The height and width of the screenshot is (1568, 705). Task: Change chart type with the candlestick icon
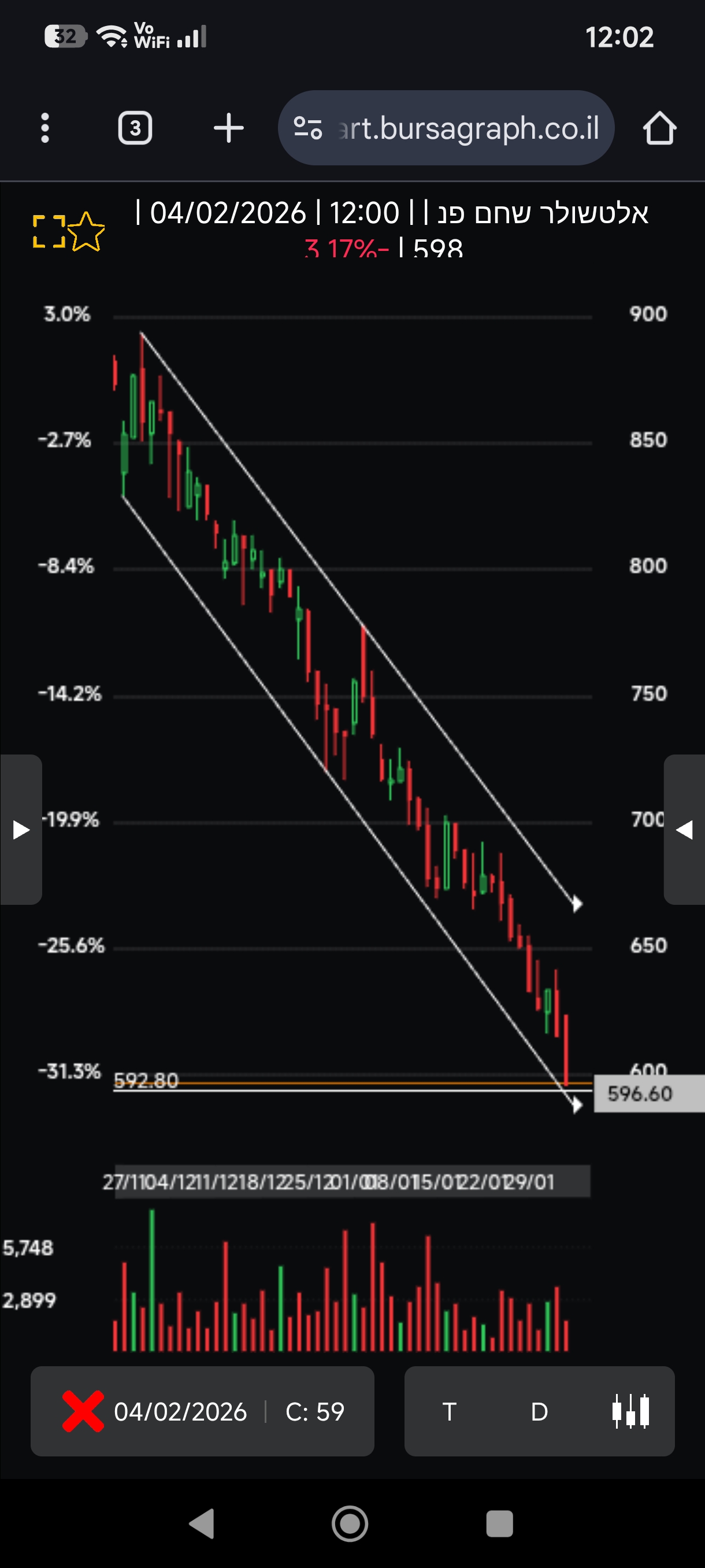(630, 1411)
